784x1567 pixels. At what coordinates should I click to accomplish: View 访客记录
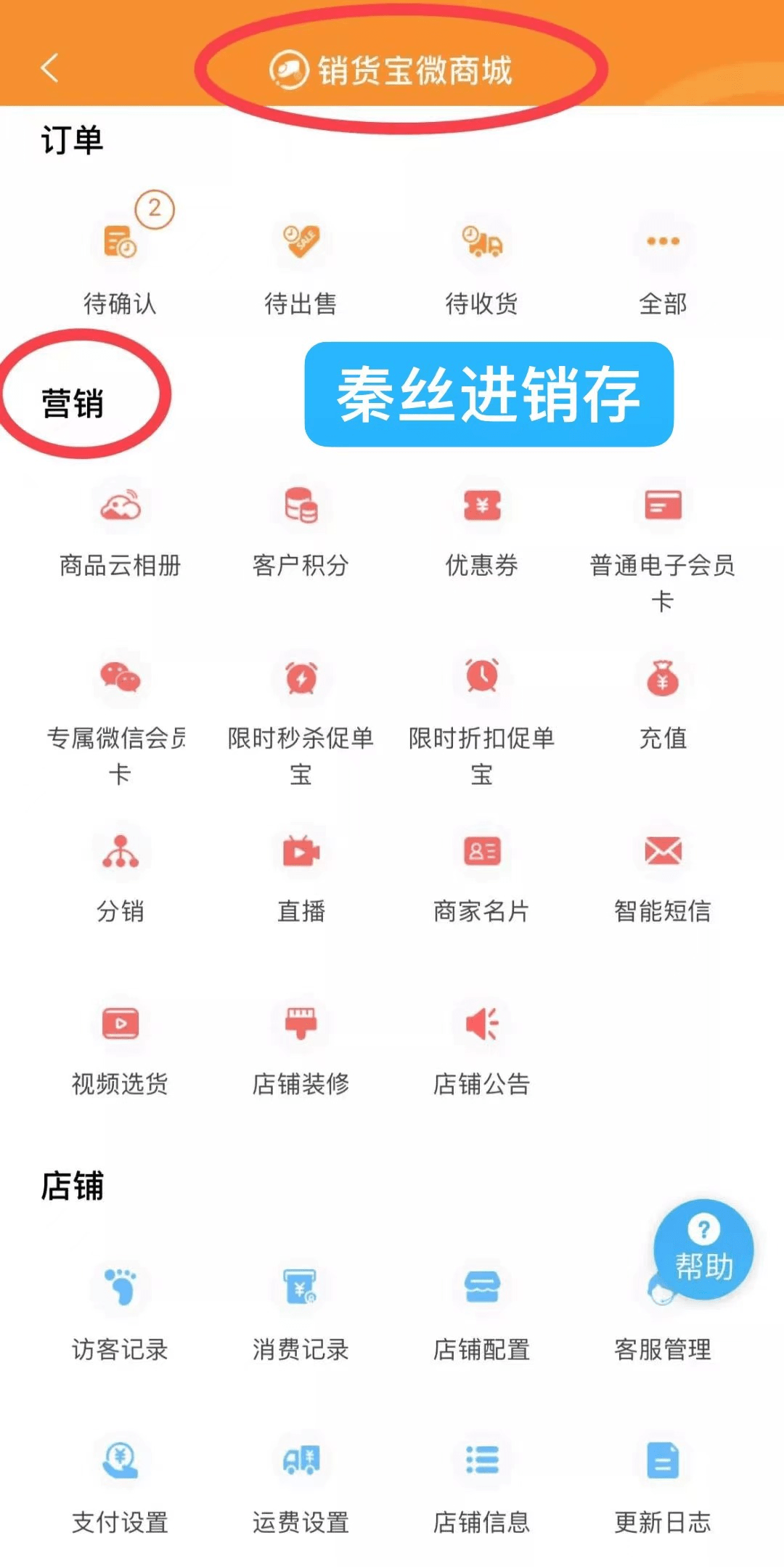click(120, 1314)
